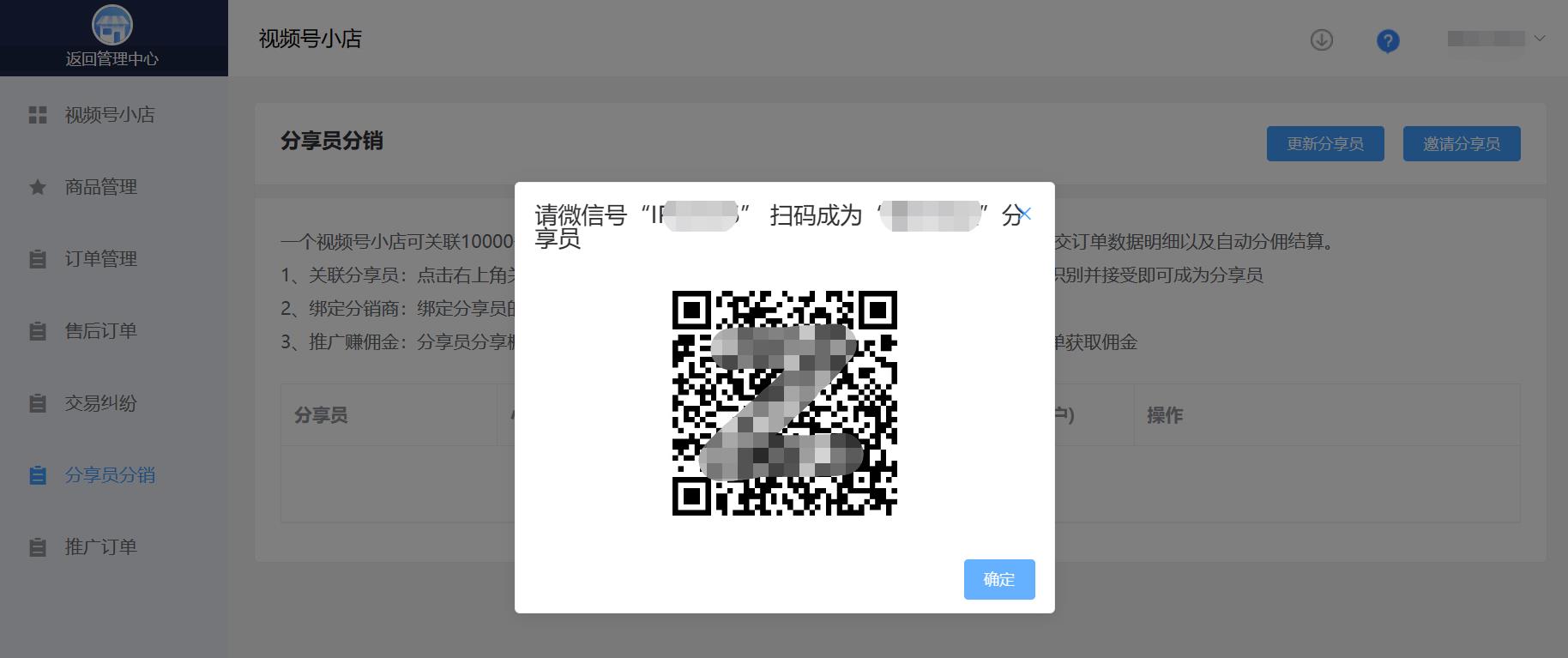Open 售后订单 section
1568x658 pixels.
(x=100, y=331)
